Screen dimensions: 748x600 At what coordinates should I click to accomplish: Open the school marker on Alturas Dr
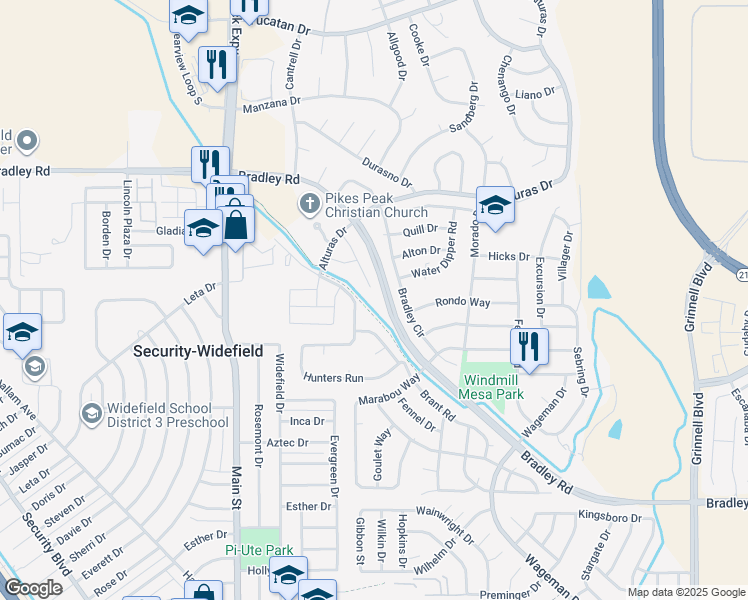pyautogui.click(x=495, y=205)
